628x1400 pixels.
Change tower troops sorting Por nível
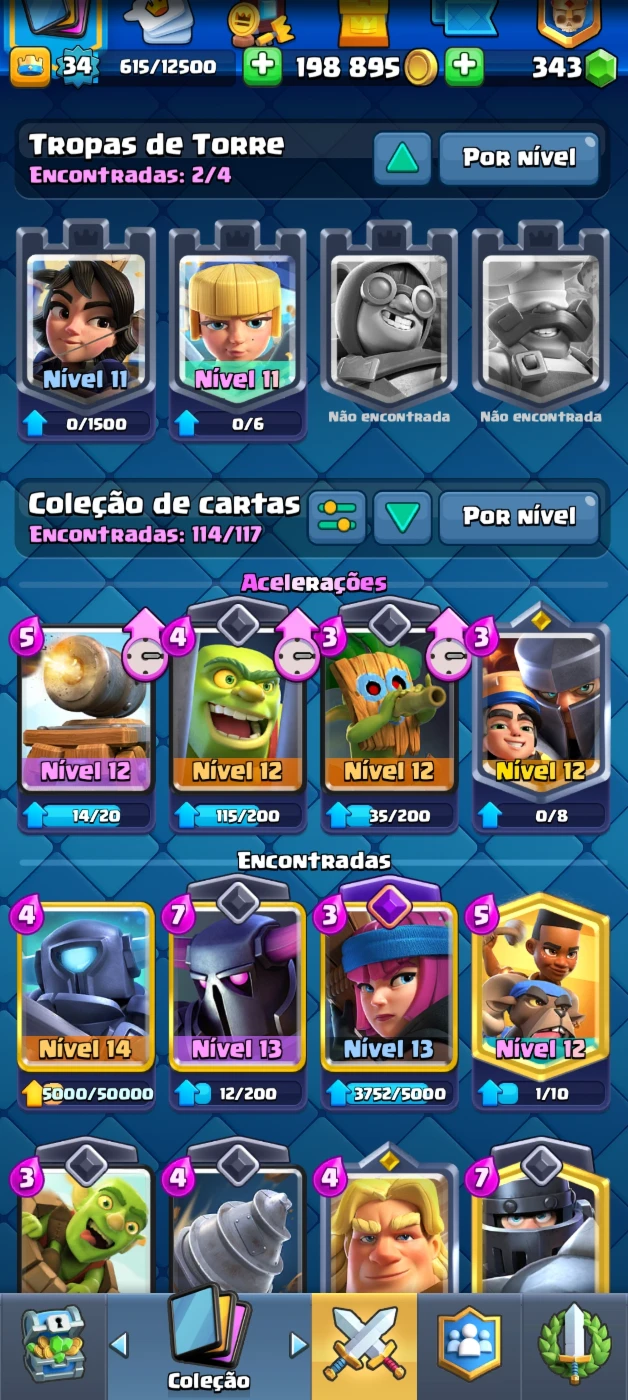pyautogui.click(x=519, y=158)
